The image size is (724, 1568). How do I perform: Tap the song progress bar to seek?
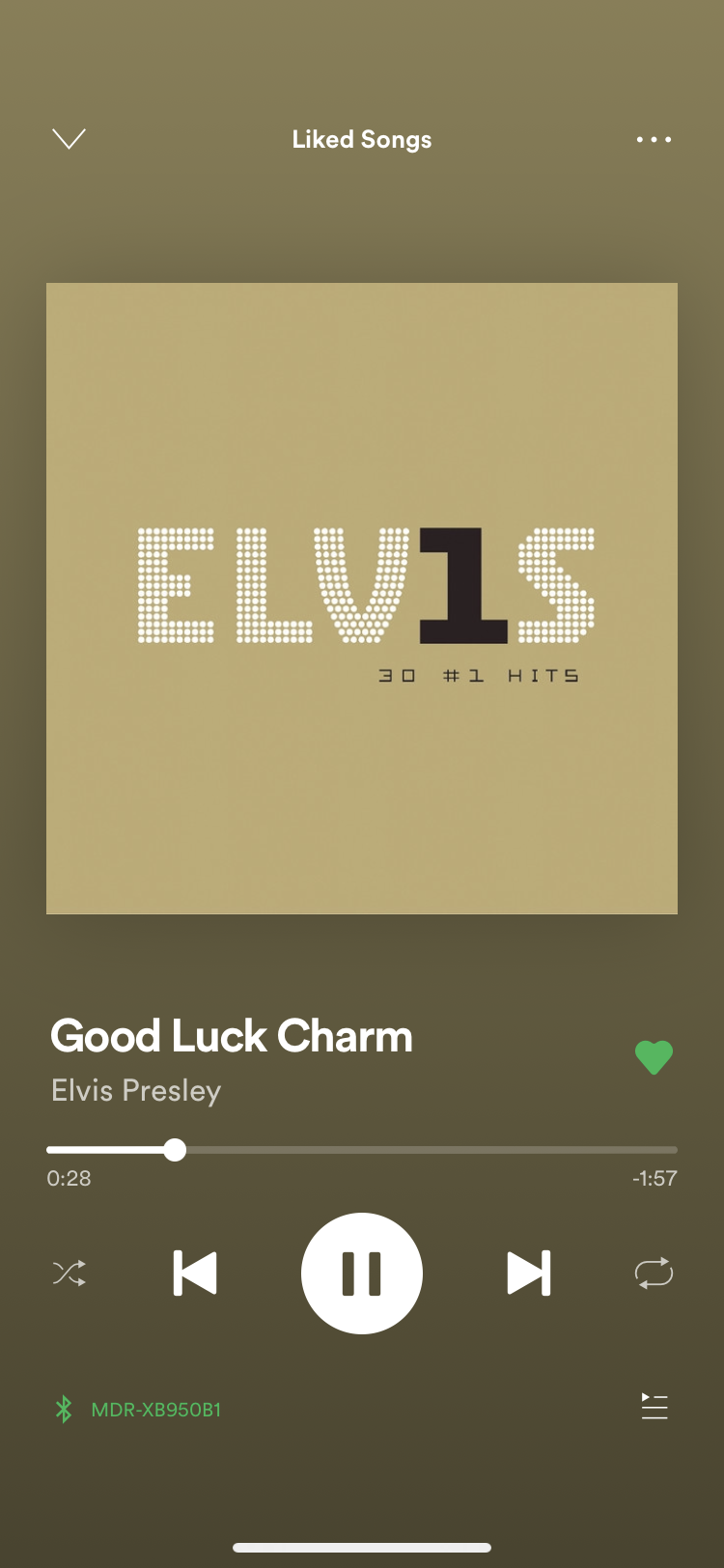pos(362,1150)
